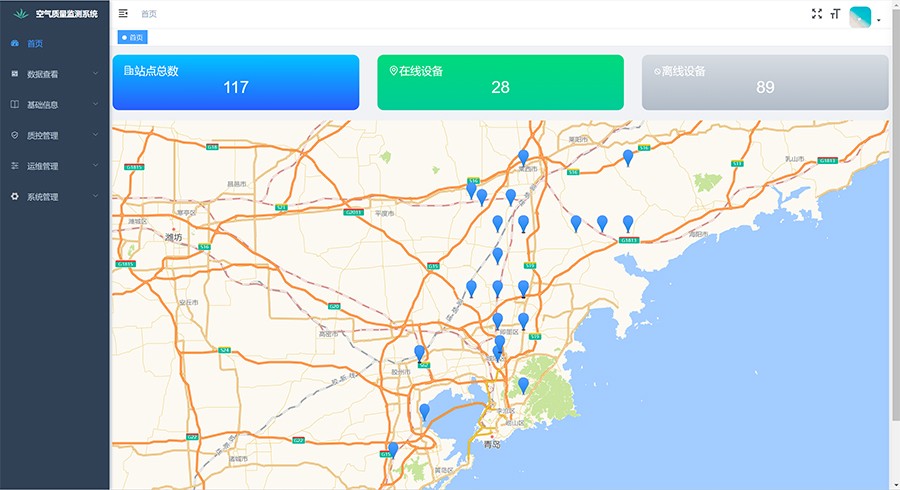The image size is (900, 490).
Task: Open the 站点总数 card
Action: 235,81
